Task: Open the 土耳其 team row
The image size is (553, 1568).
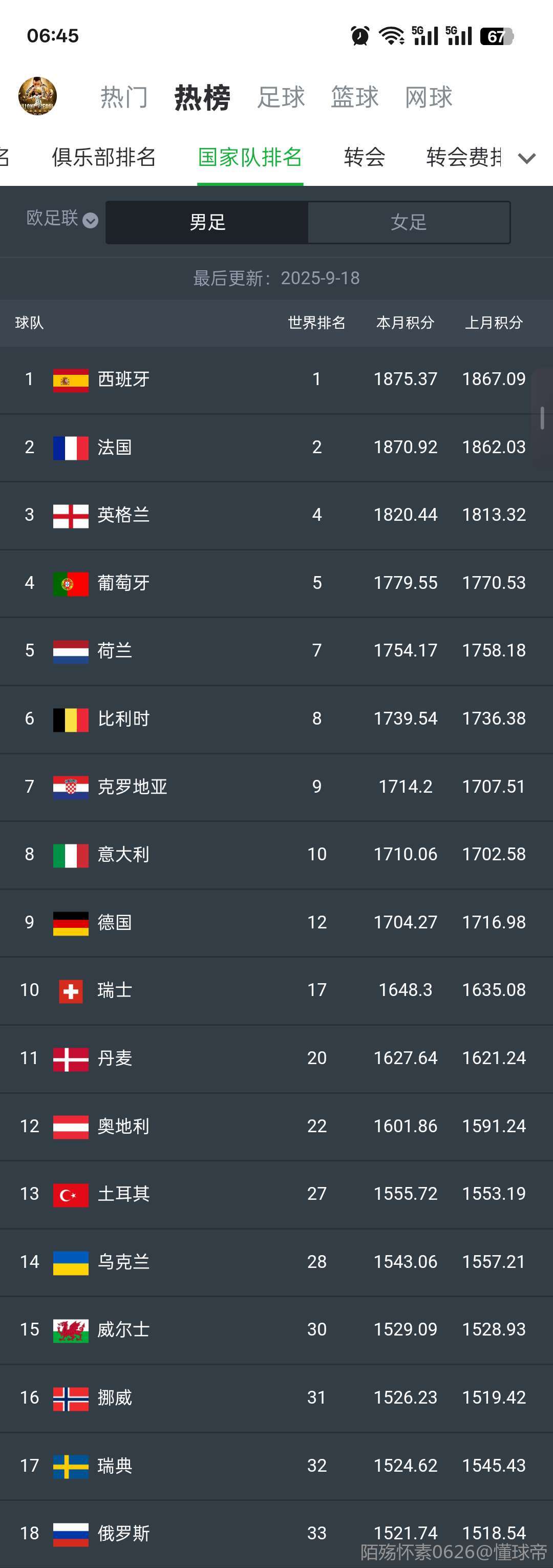Action: pyautogui.click(x=276, y=1194)
